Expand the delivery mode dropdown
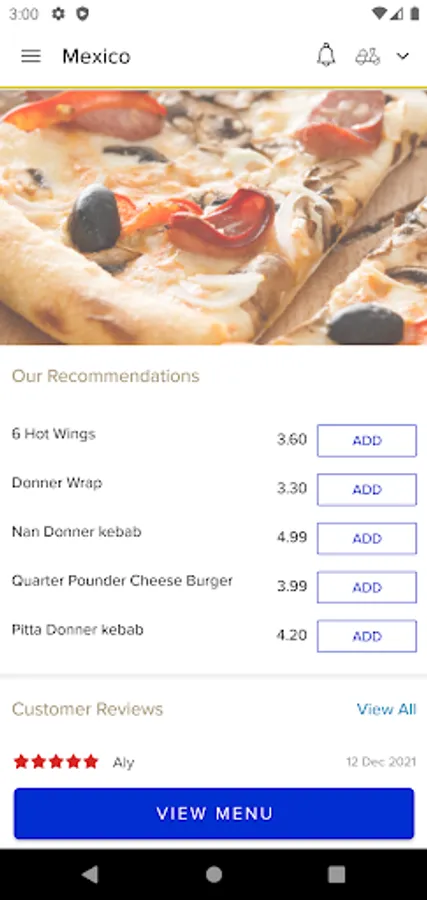Image resolution: width=427 pixels, height=900 pixels. click(x=403, y=56)
